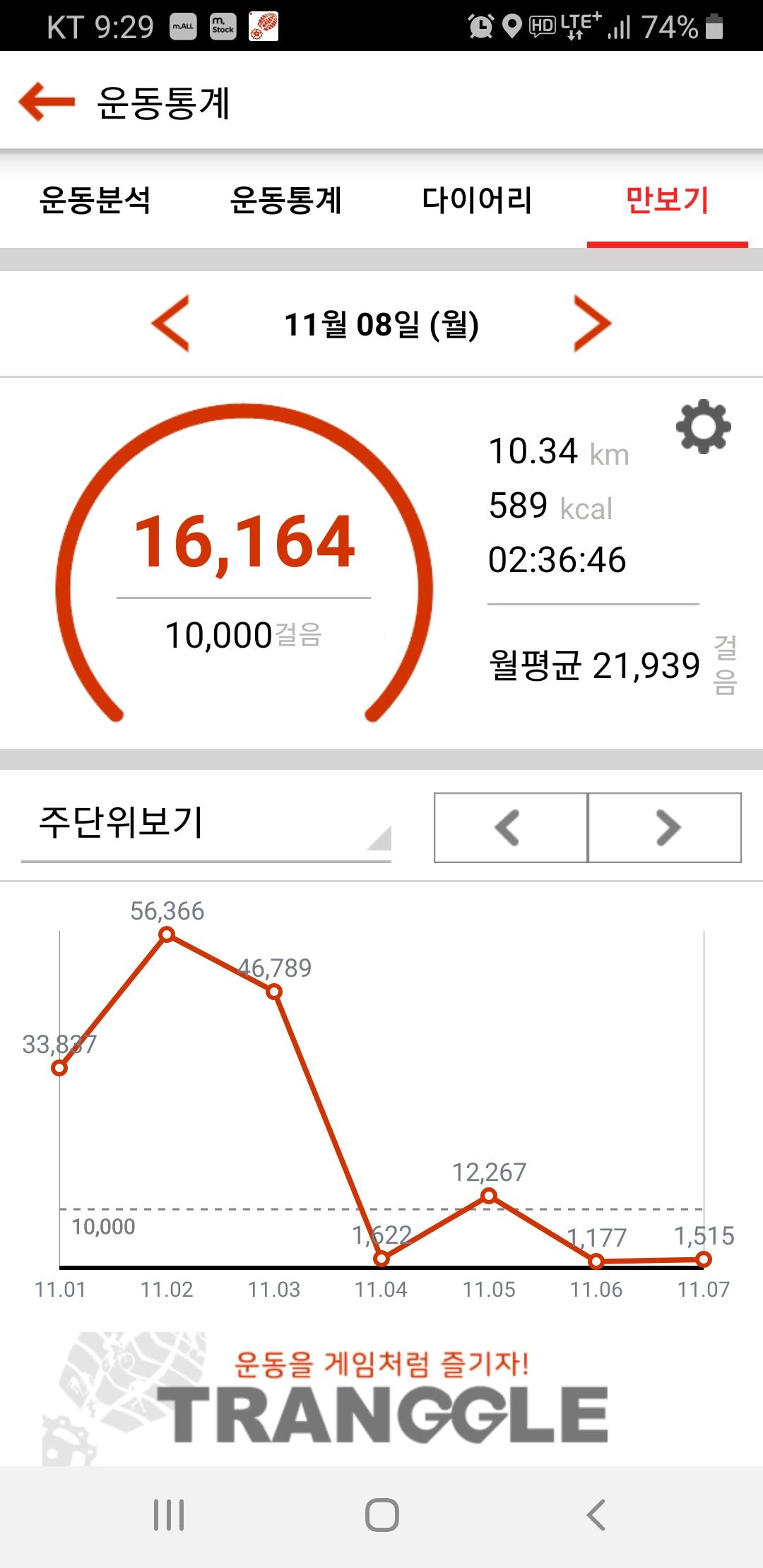Switch to the 운동통계 tab
The height and width of the screenshot is (1568, 763).
(286, 200)
